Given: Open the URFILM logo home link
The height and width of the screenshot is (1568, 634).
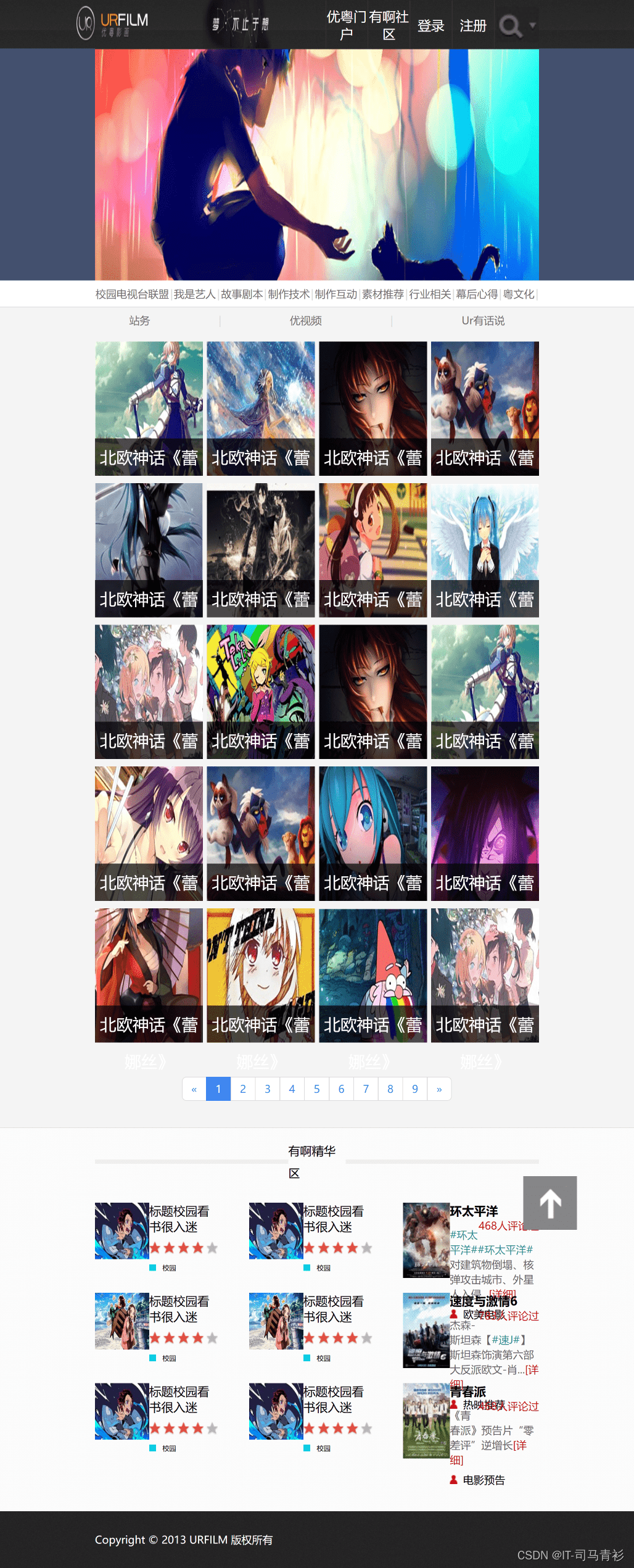Looking at the screenshot, I should 113,23.
